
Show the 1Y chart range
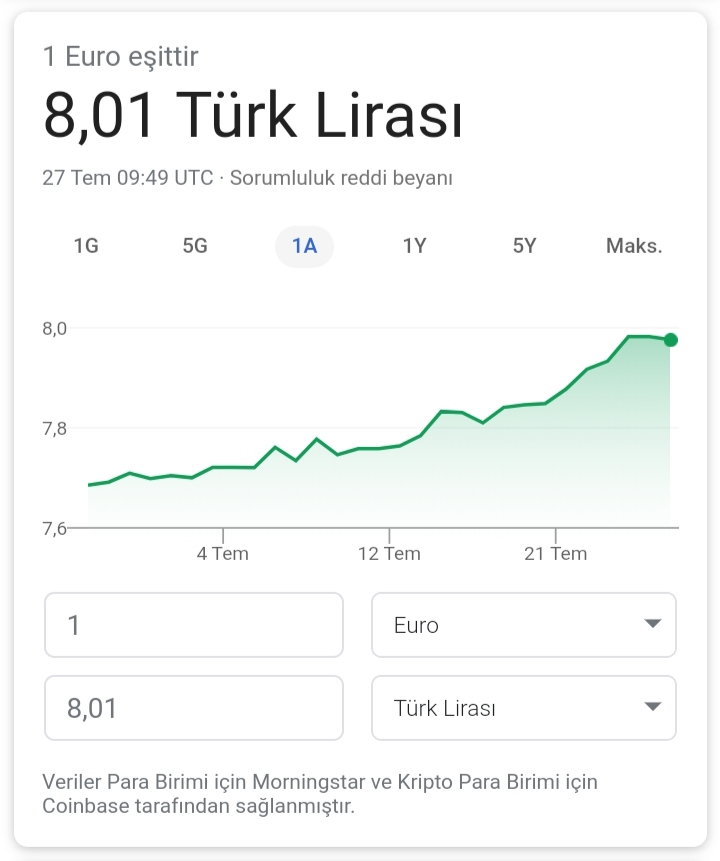(414, 246)
